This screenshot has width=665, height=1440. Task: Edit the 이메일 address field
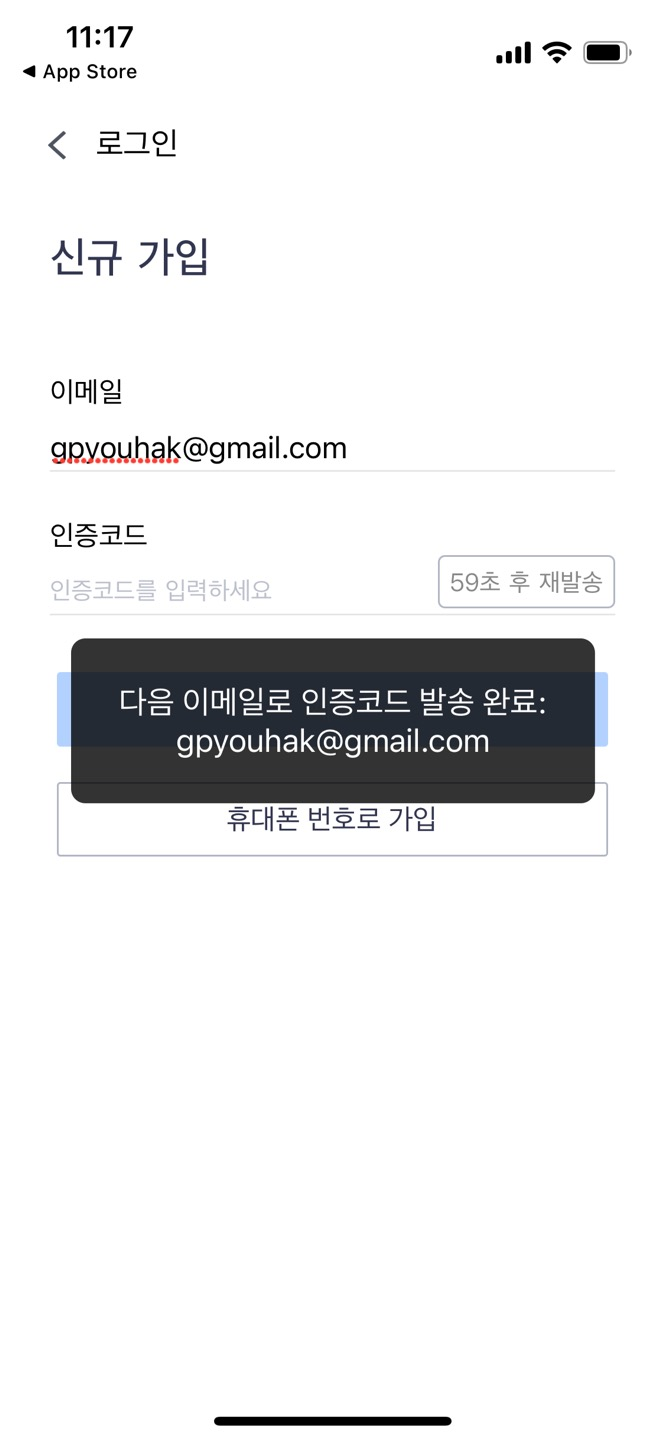click(330, 448)
